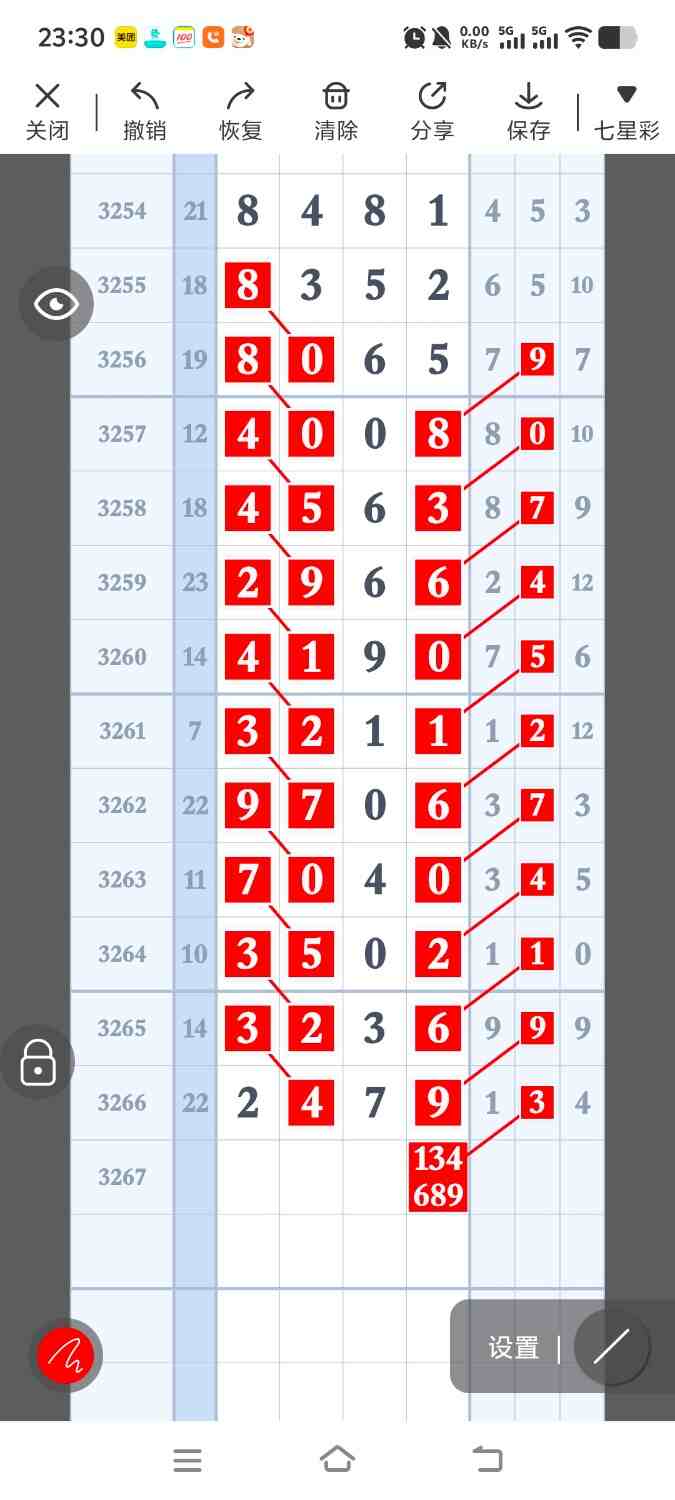This screenshot has width=675, height=1500.
Task: Toggle markings visibility with the eye icon
Action: [x=56, y=304]
